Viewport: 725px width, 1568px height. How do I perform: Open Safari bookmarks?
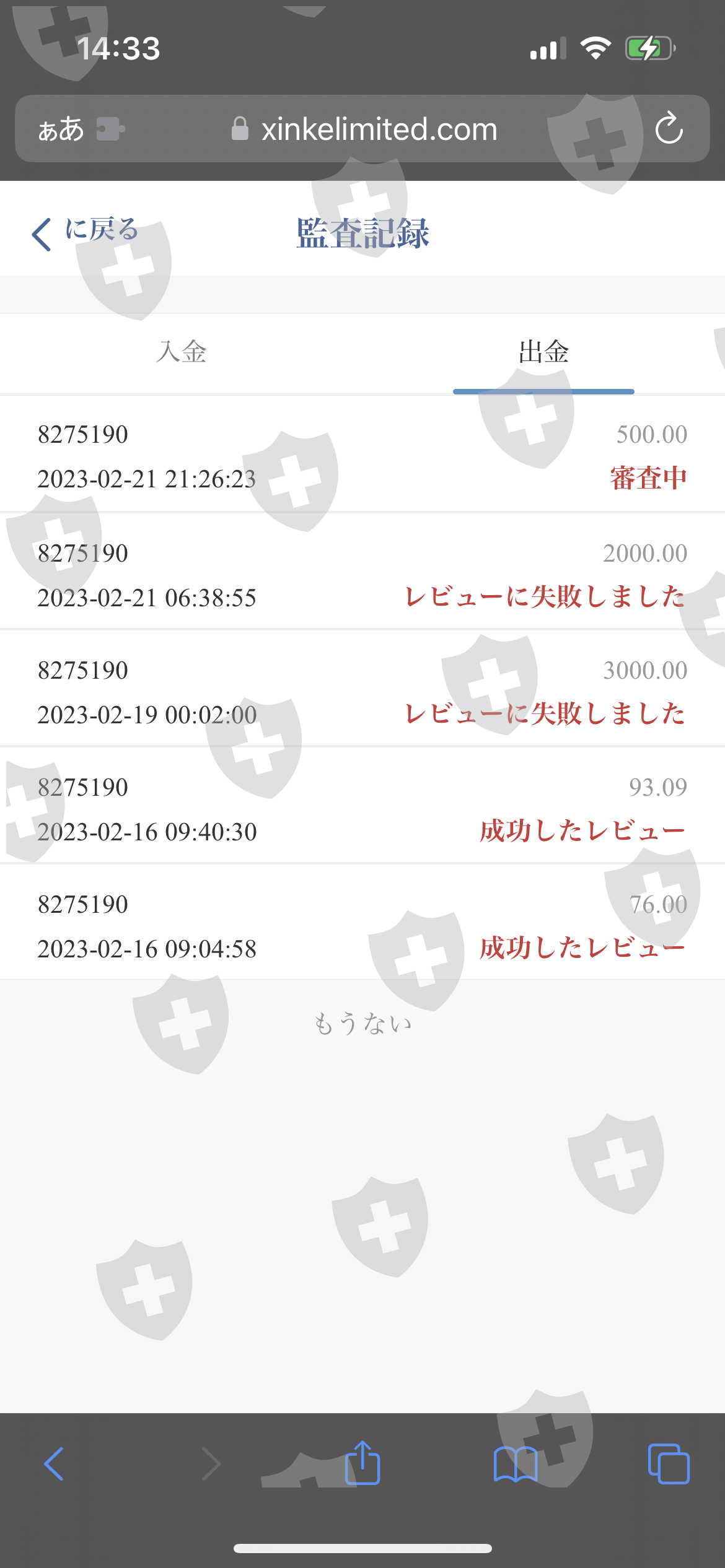[x=515, y=1464]
